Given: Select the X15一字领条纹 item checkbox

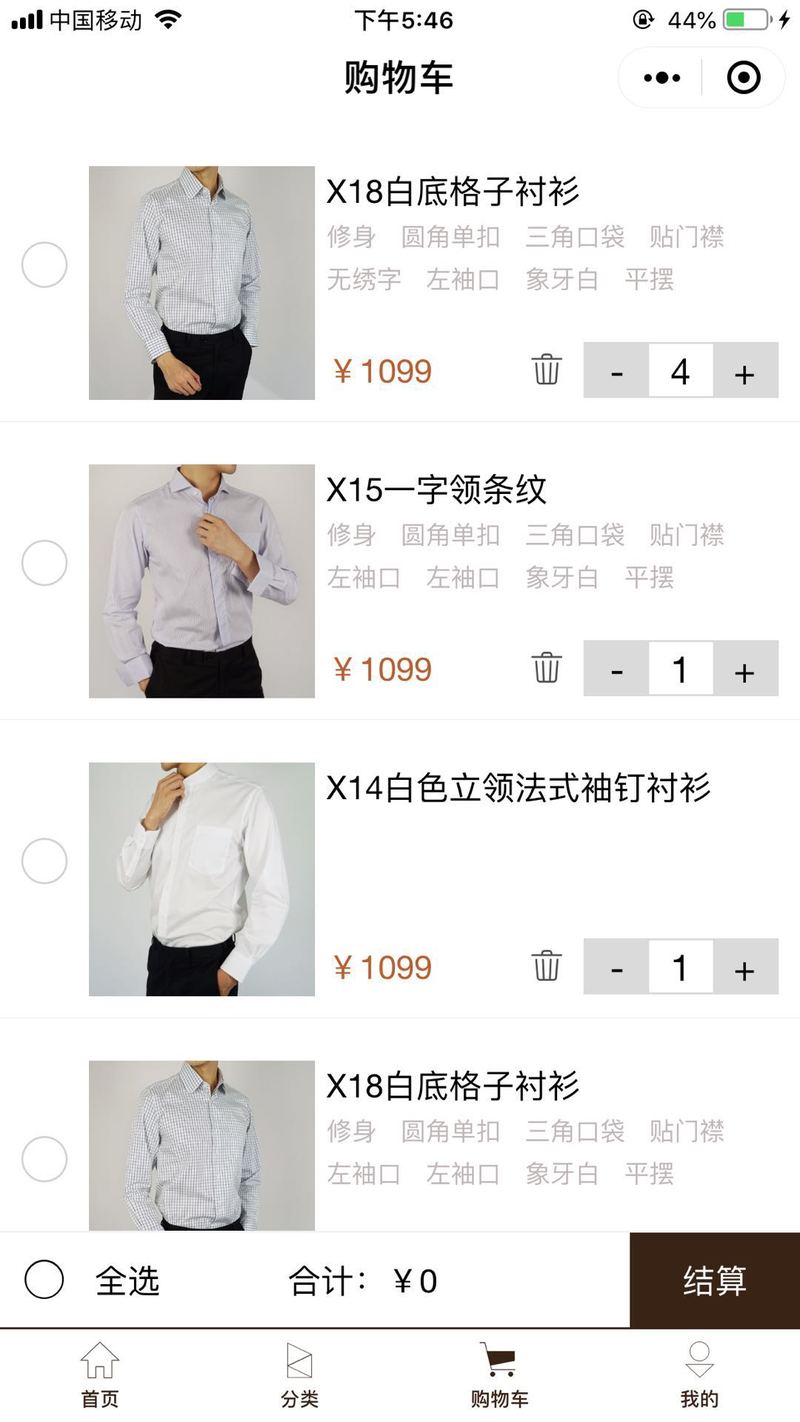Looking at the screenshot, I should (x=44, y=563).
